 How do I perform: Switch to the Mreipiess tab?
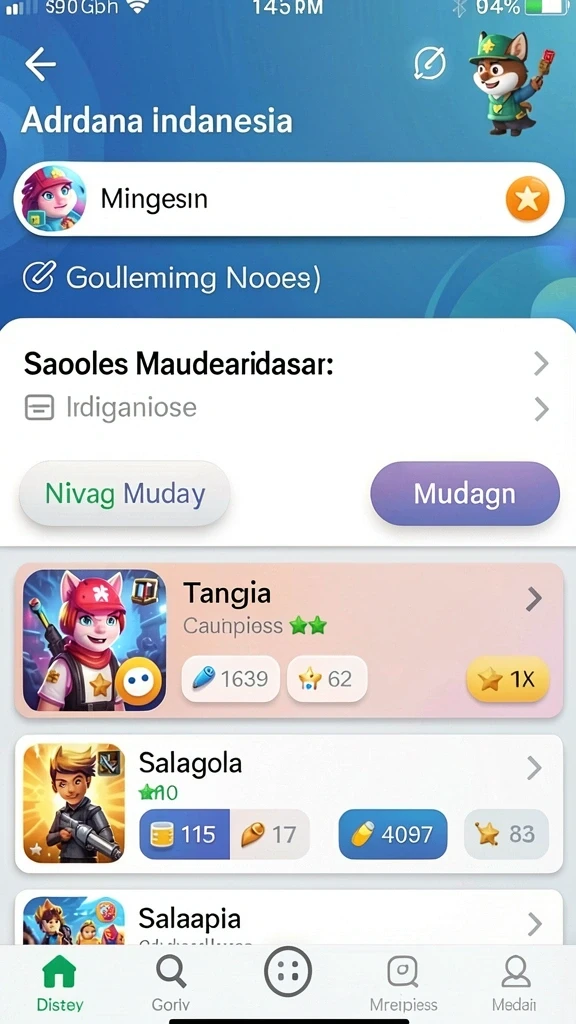coord(403,982)
